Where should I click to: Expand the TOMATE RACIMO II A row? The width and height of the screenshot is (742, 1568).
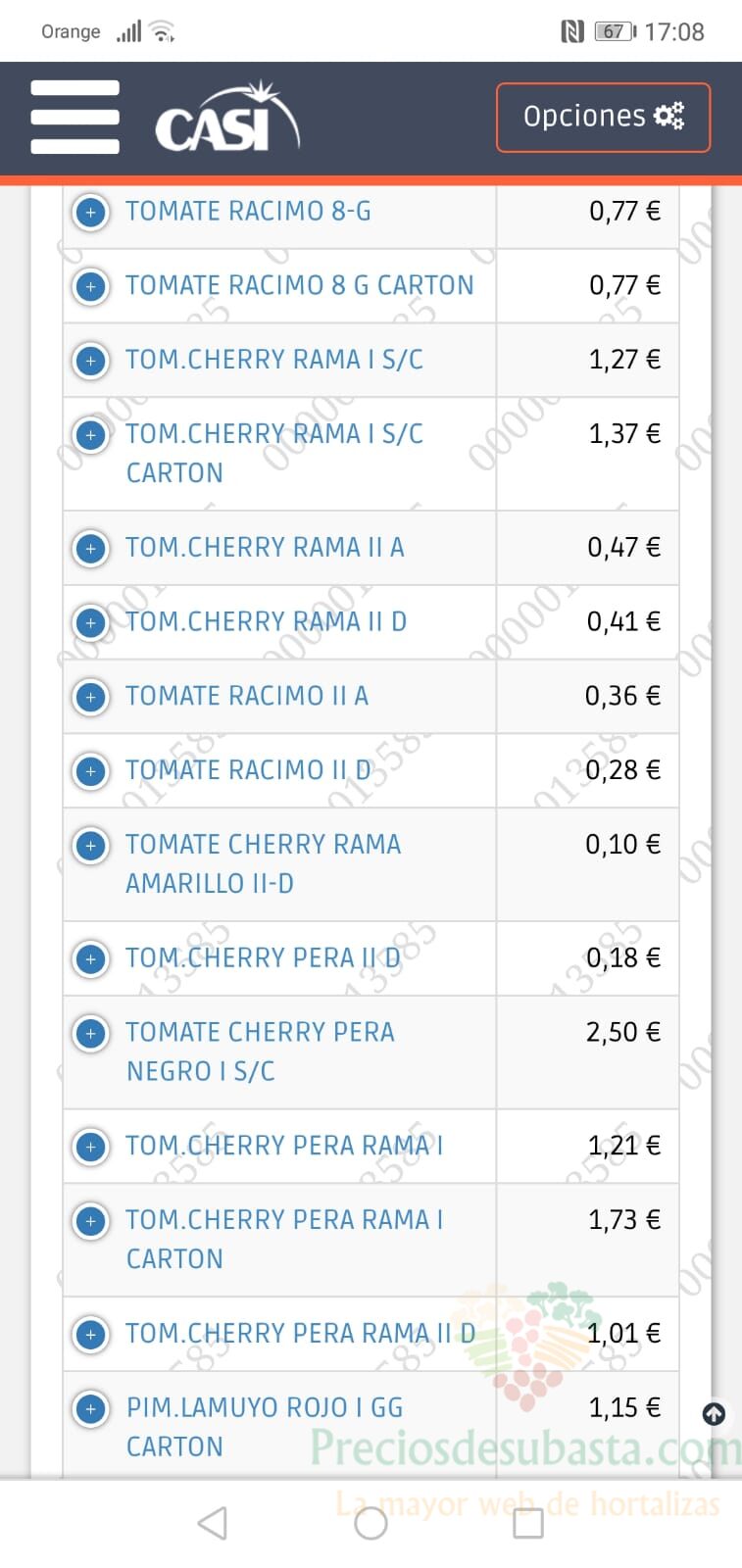(x=91, y=697)
